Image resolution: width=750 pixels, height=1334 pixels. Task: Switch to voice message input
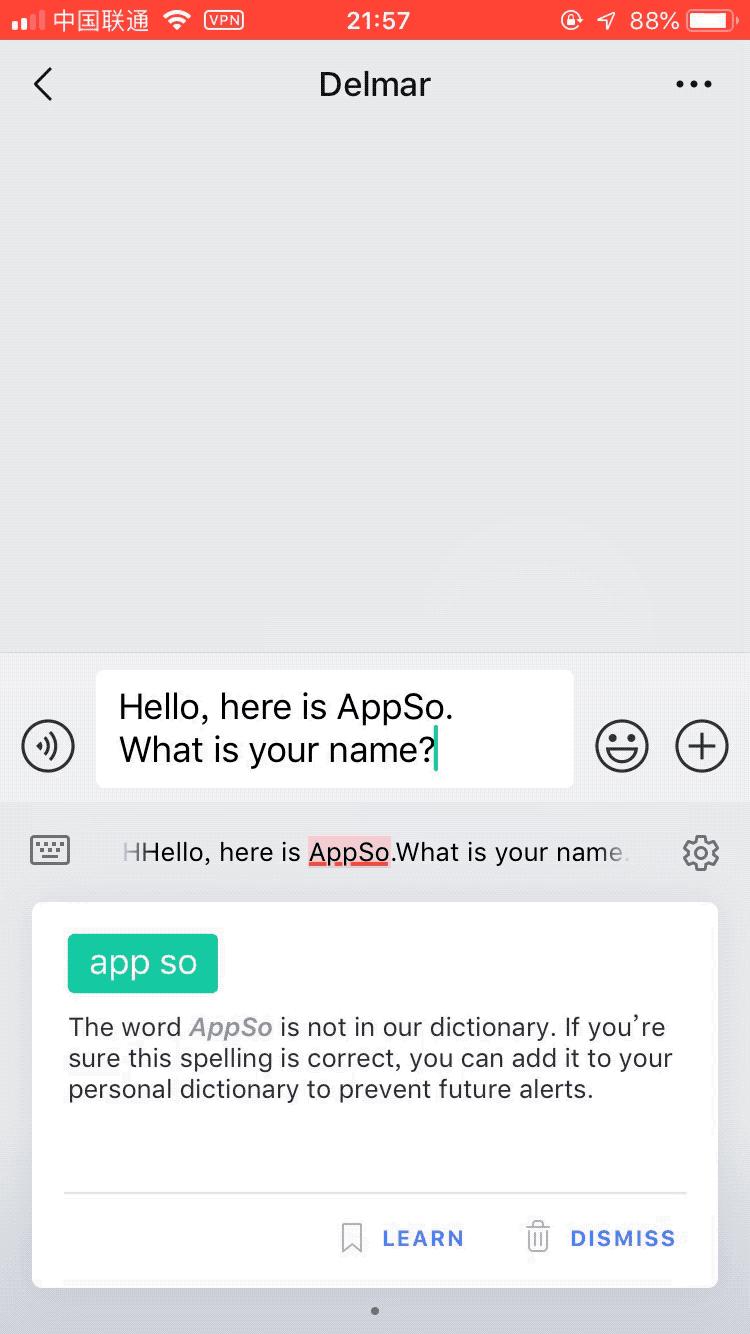click(48, 746)
